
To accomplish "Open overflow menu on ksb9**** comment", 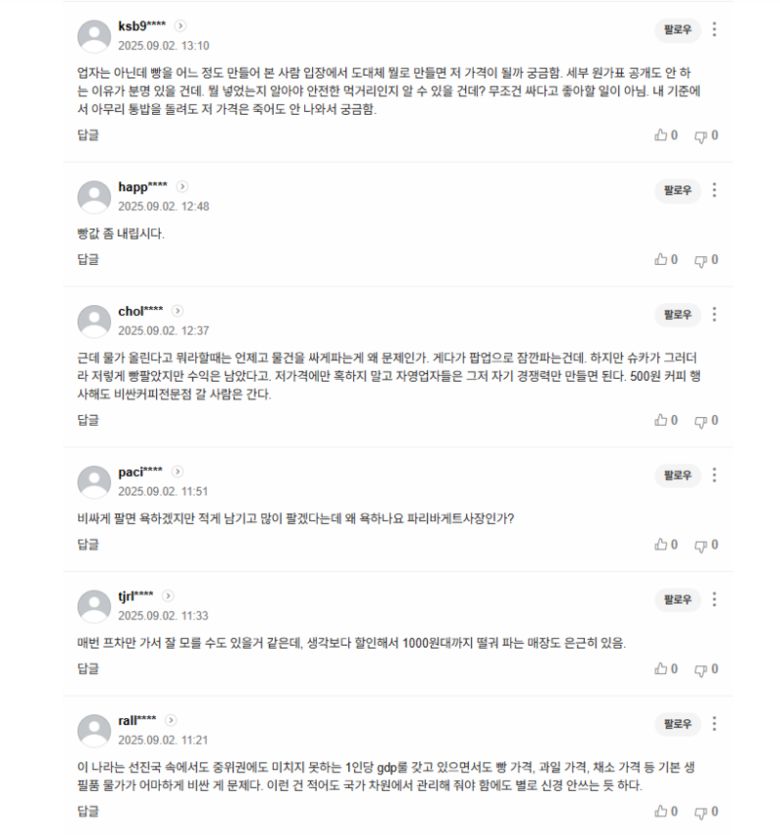I will 714,30.
